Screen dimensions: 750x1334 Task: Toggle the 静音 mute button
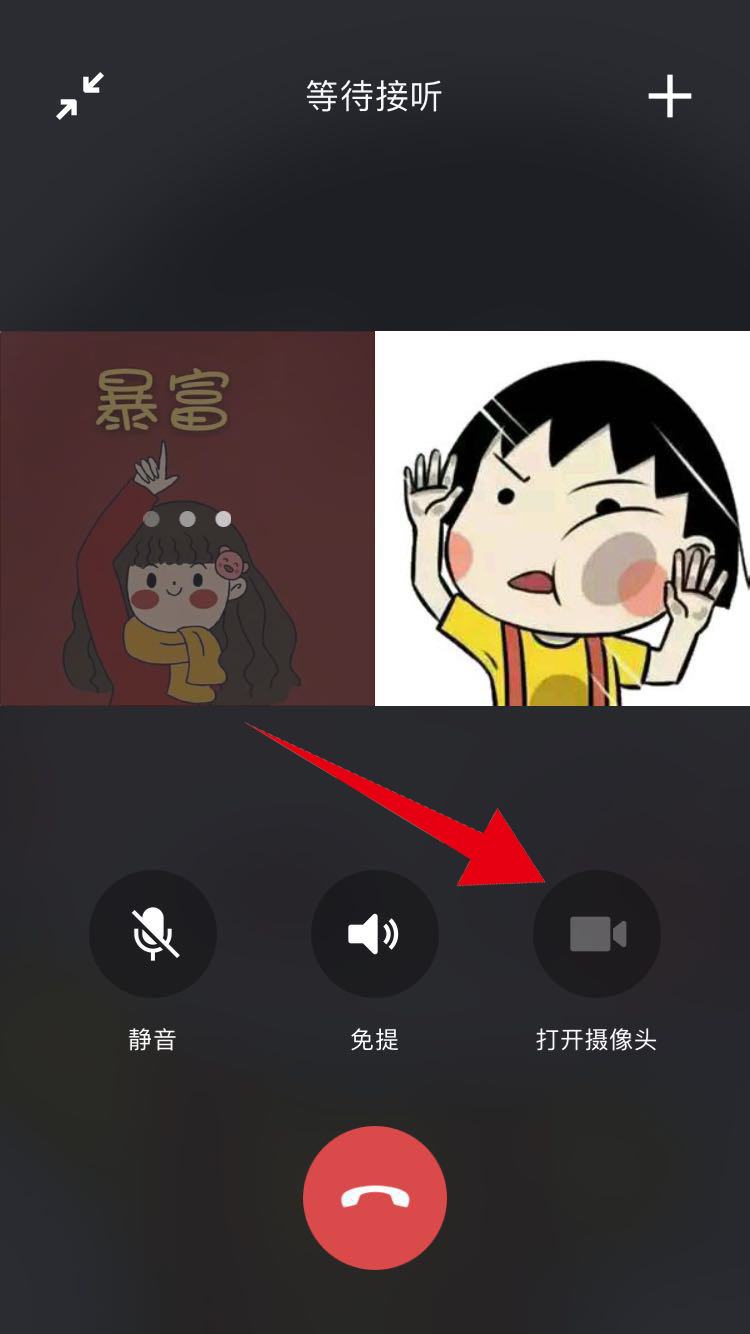[153, 933]
